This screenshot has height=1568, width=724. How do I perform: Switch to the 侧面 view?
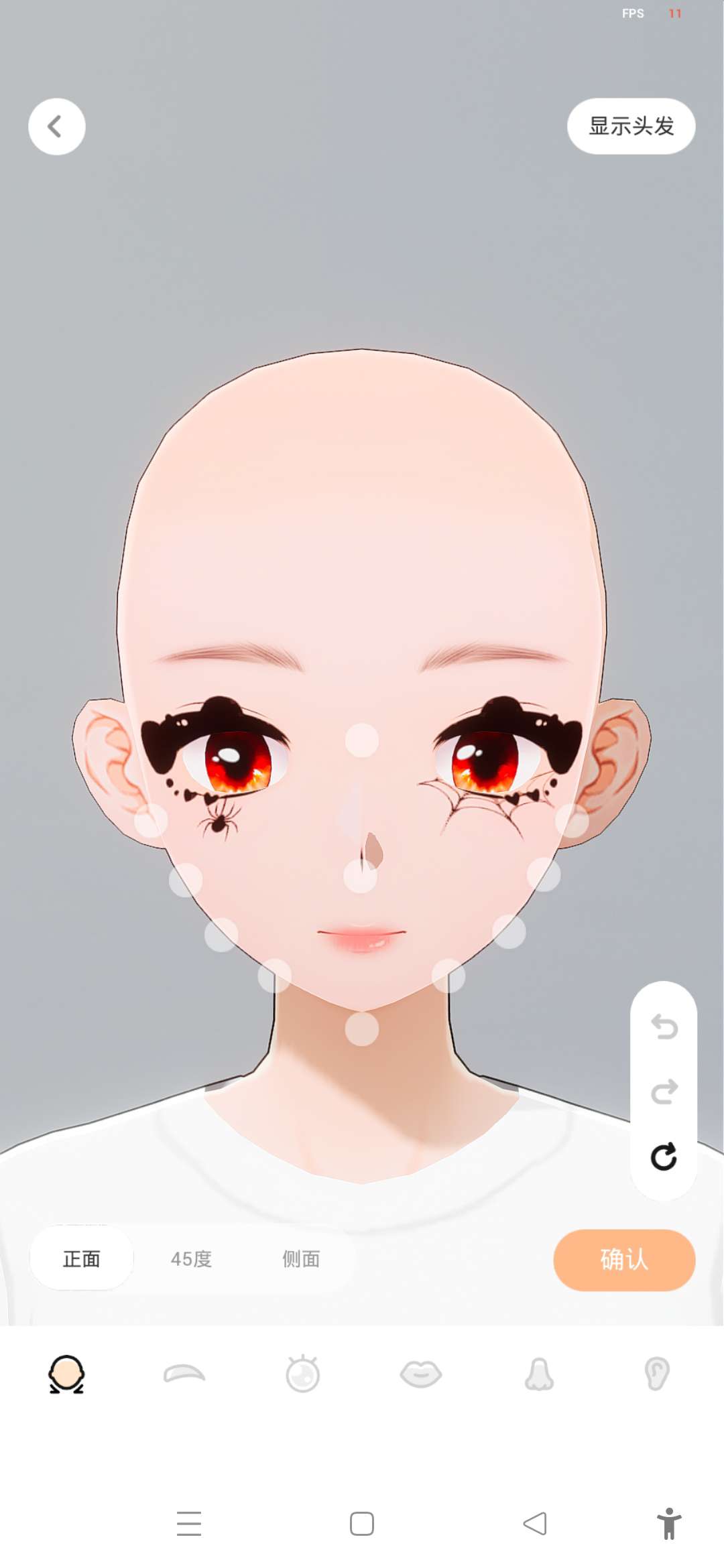point(300,1259)
